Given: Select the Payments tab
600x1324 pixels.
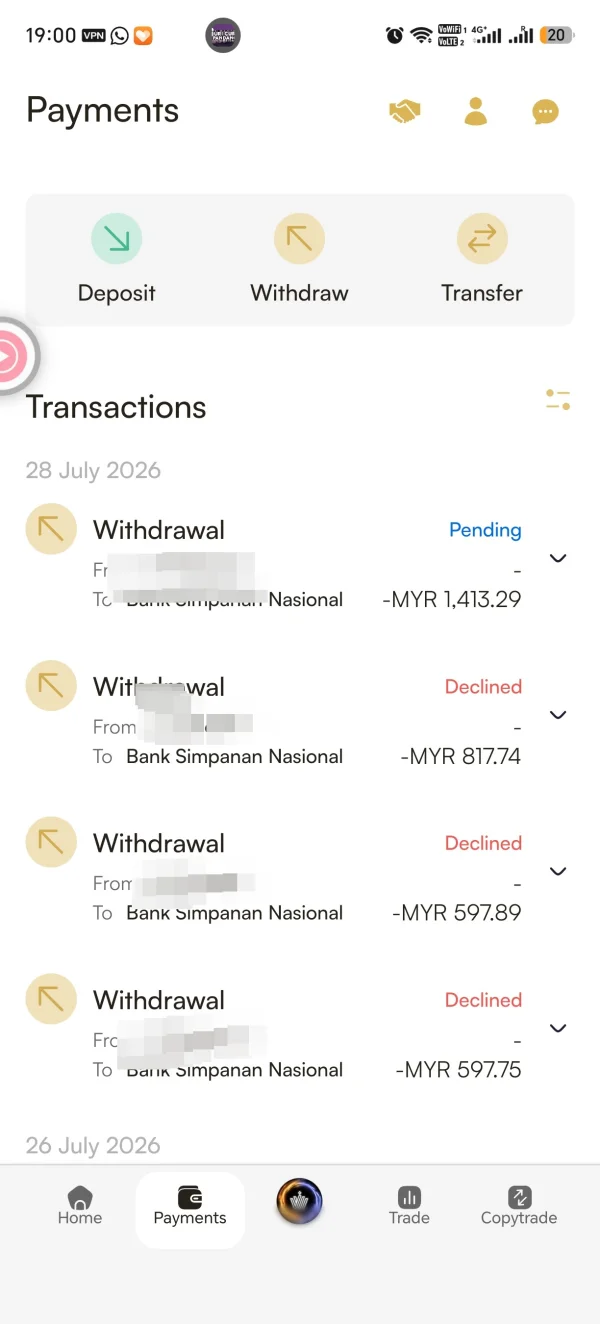Looking at the screenshot, I should point(190,1209).
